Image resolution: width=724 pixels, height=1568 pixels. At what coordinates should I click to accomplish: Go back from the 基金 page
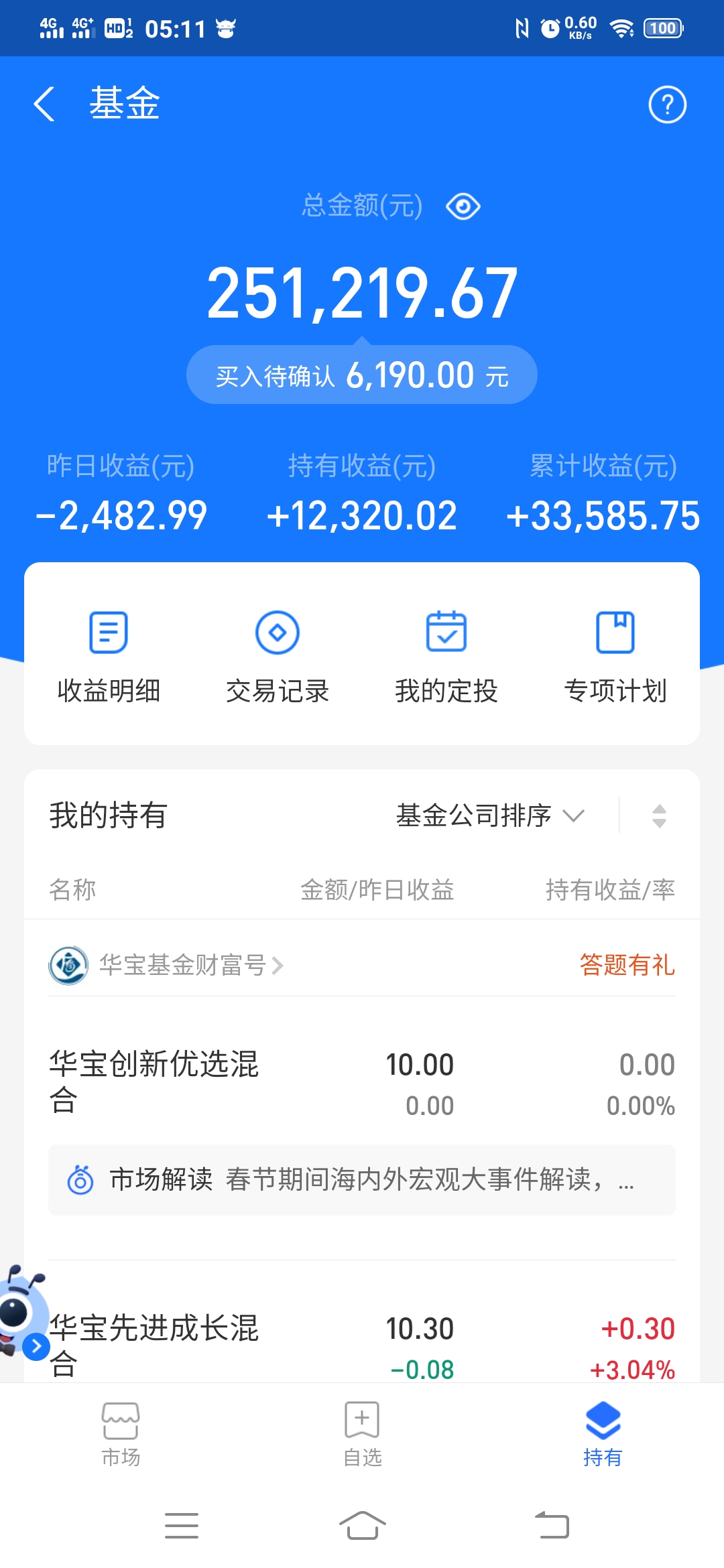[44, 105]
